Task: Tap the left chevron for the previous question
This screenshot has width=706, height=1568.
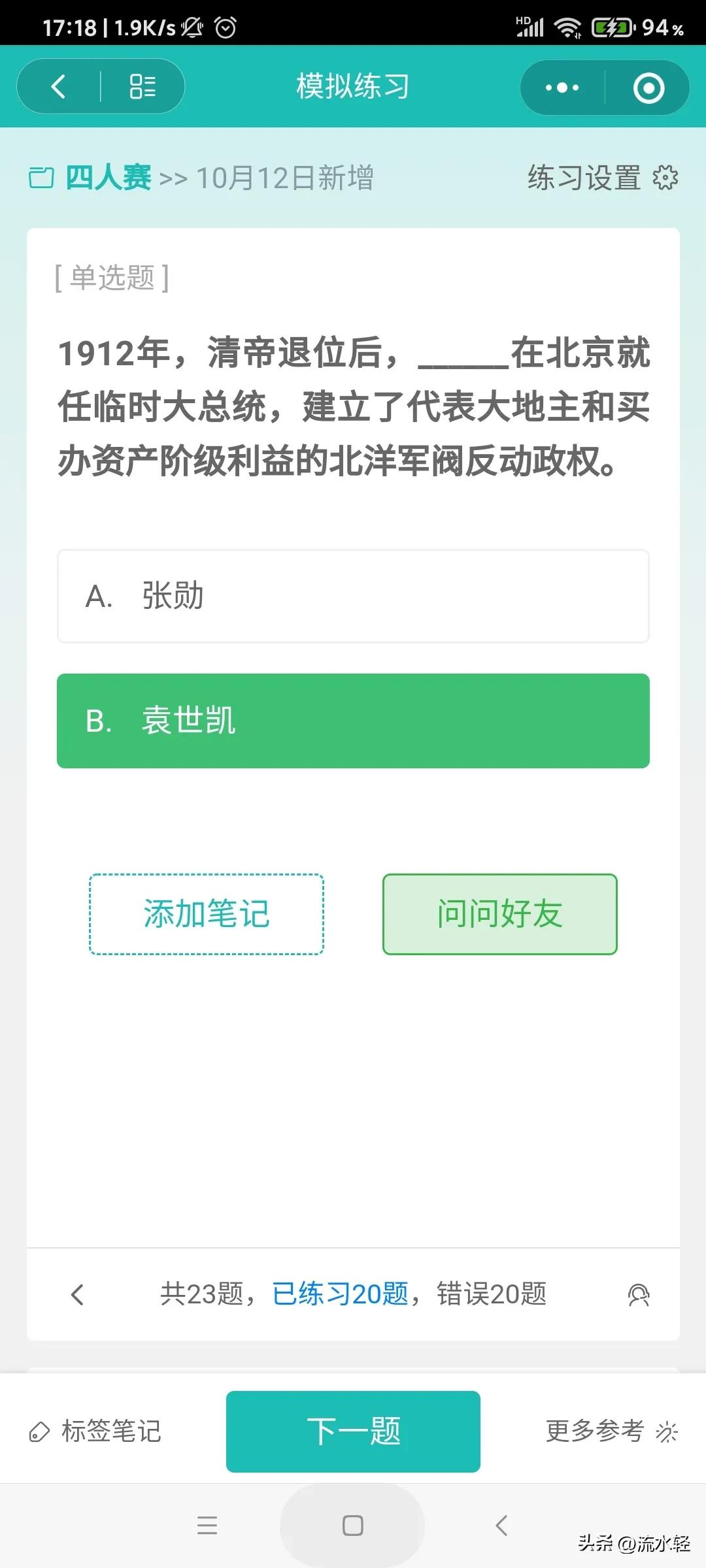Action: click(78, 1294)
